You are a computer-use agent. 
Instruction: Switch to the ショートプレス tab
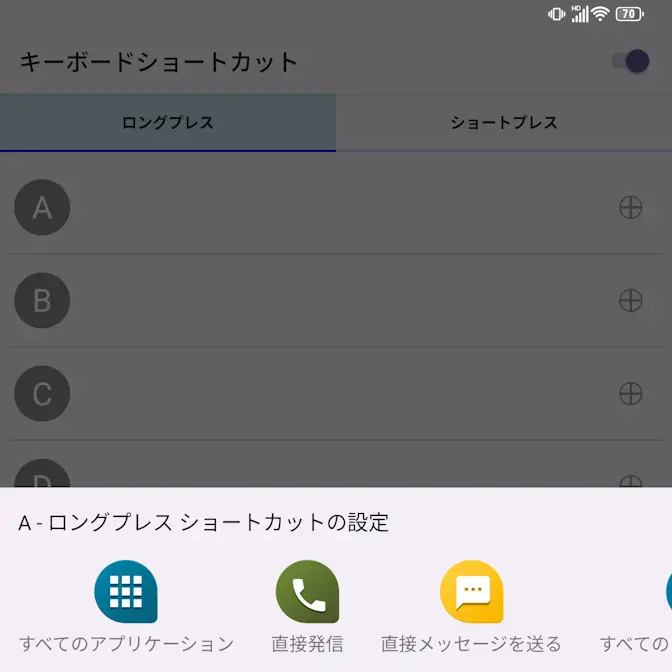[x=503, y=123]
